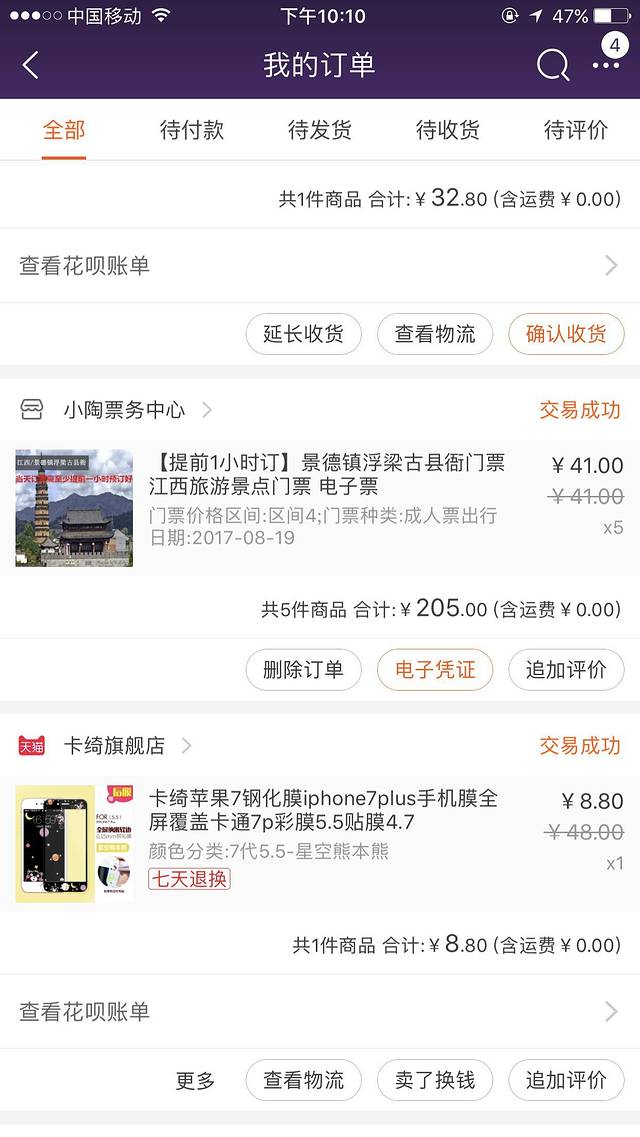The height and width of the screenshot is (1137, 640).
Task: View the 电子凭证 voucher
Action: pyautogui.click(x=435, y=670)
